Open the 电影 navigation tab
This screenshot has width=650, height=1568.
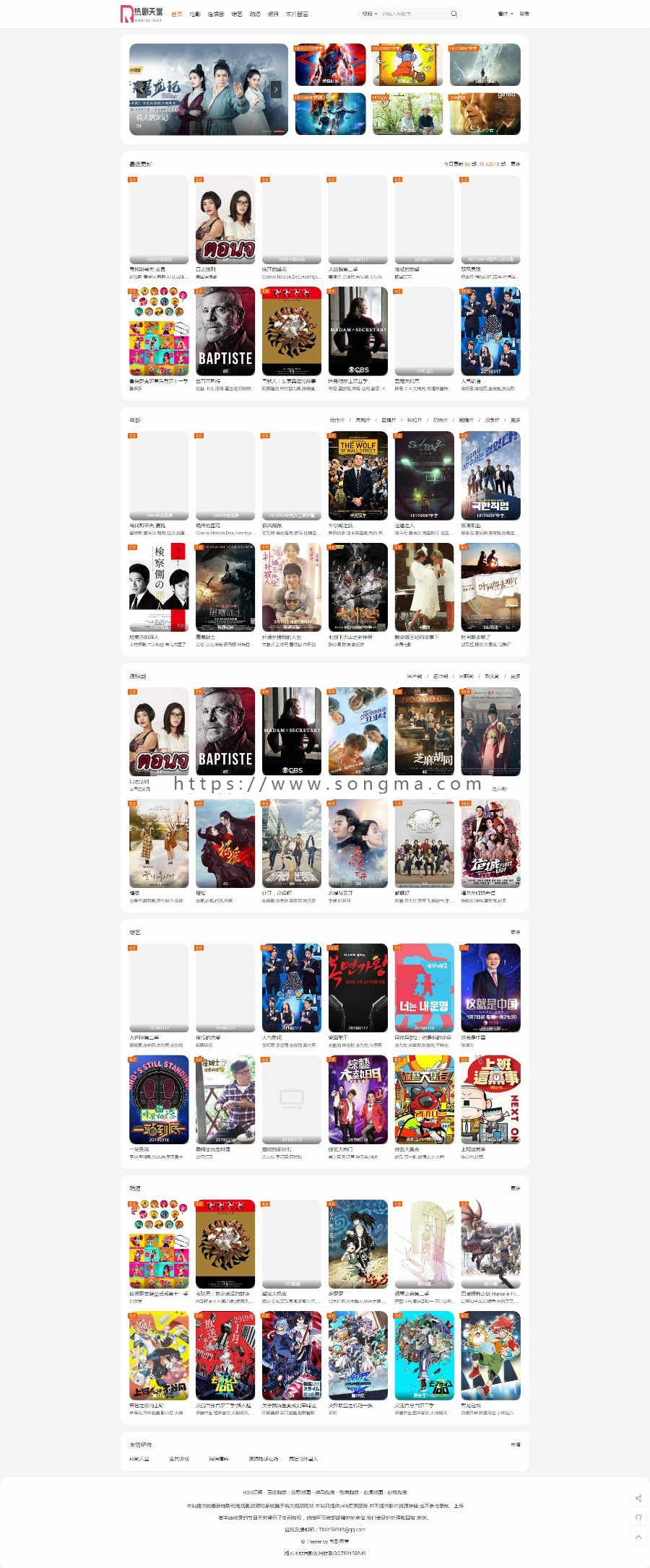click(195, 14)
